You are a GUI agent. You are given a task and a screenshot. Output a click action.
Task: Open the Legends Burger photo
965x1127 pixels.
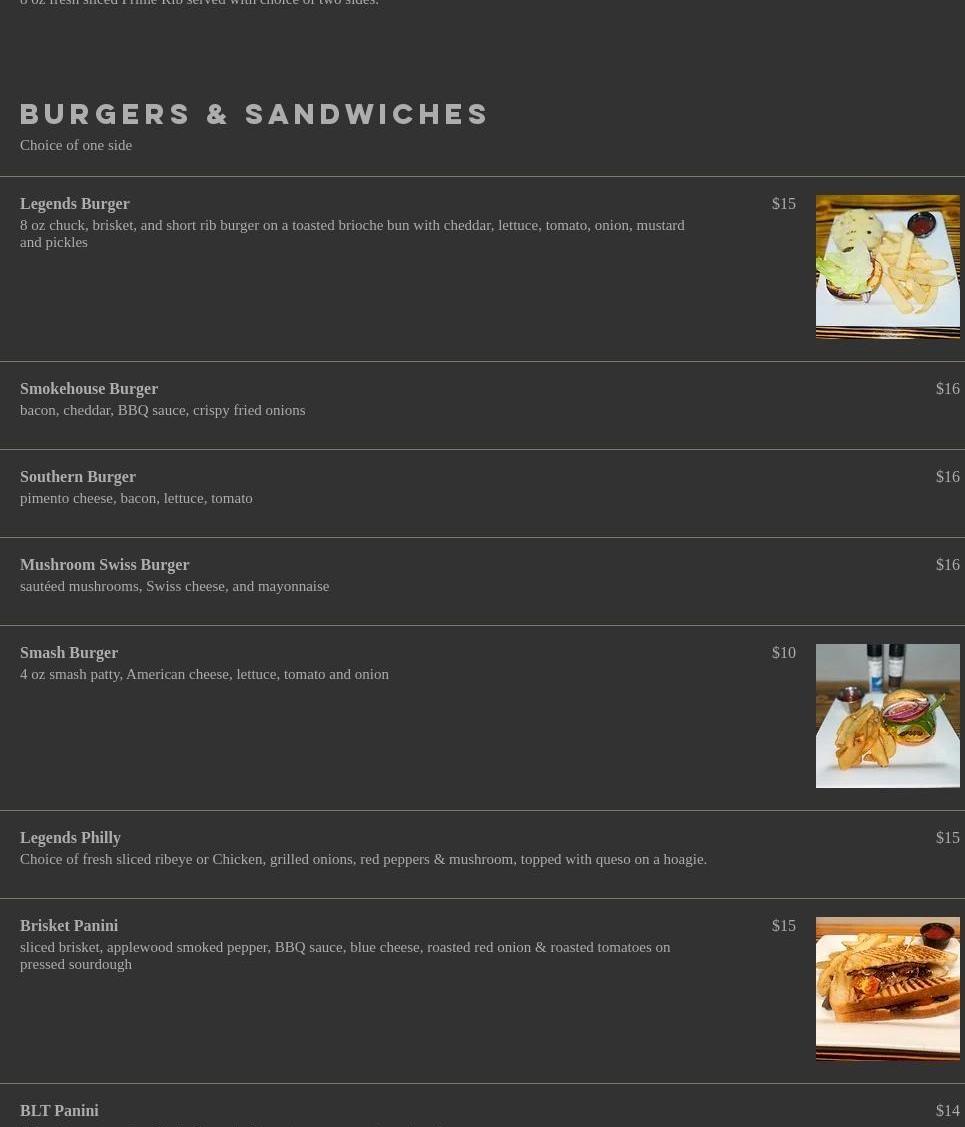click(x=887, y=267)
